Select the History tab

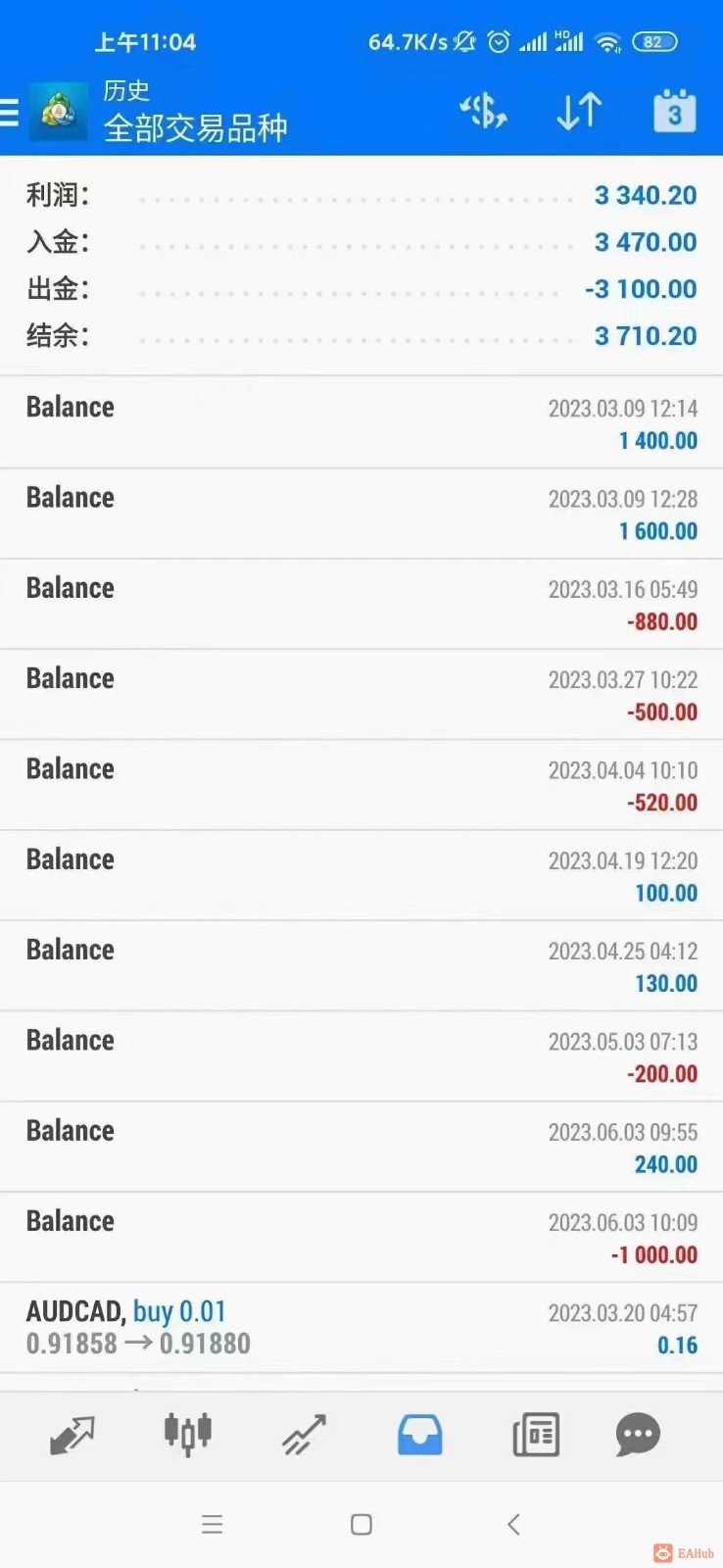point(419,1435)
